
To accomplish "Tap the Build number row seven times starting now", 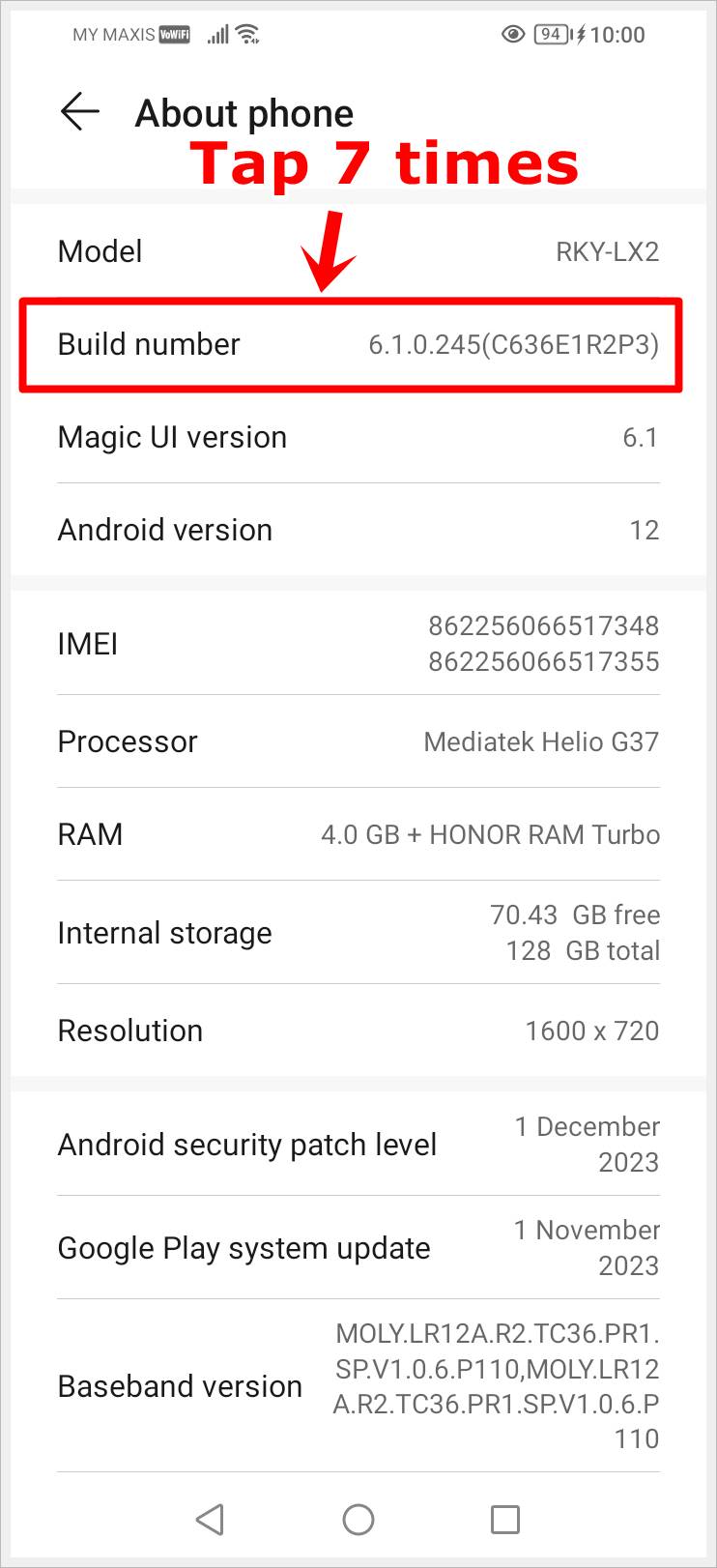I will (x=358, y=344).
